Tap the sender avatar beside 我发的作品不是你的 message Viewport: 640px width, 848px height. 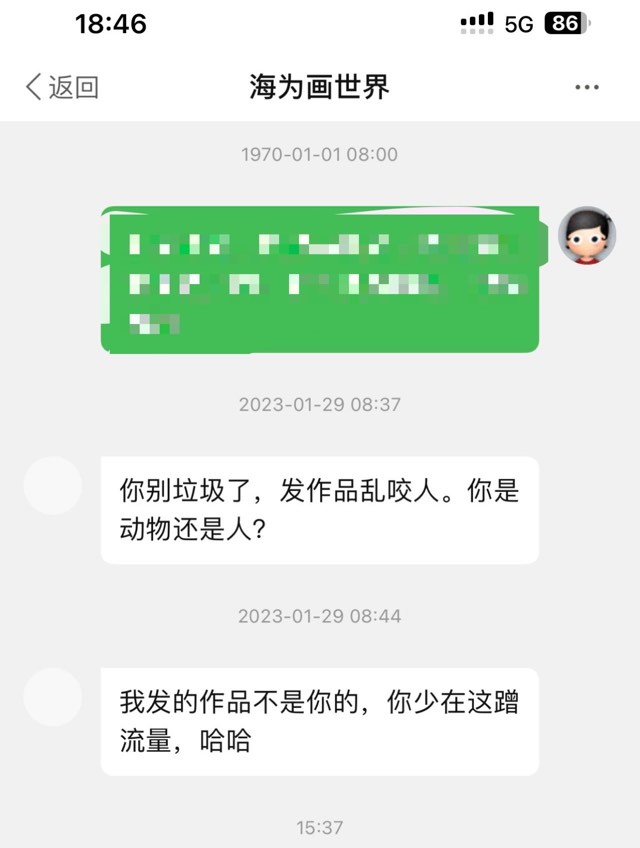[52, 698]
